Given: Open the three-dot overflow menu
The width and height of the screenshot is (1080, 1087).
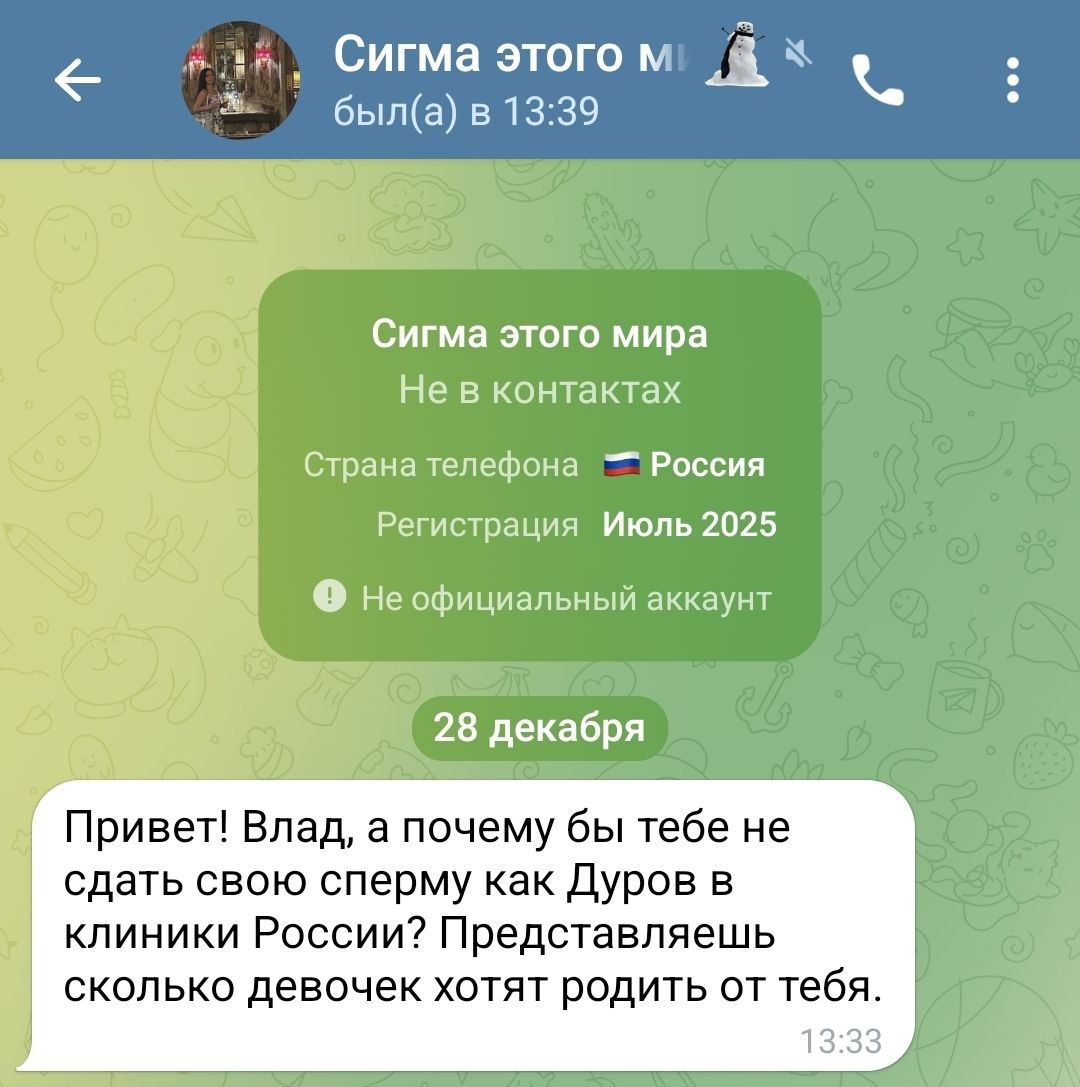Looking at the screenshot, I should click(1012, 80).
